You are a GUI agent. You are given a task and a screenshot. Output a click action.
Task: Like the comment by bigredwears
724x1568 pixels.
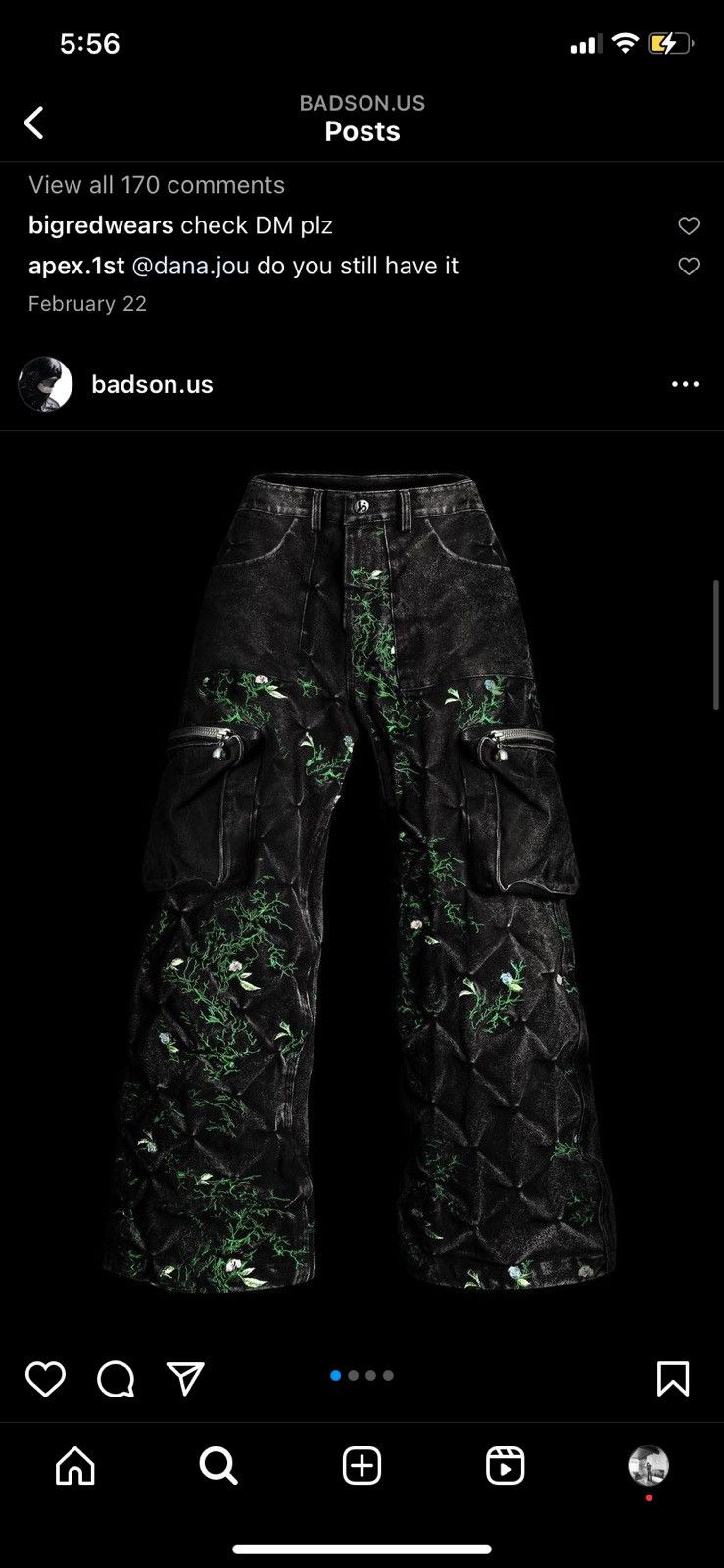(x=689, y=226)
